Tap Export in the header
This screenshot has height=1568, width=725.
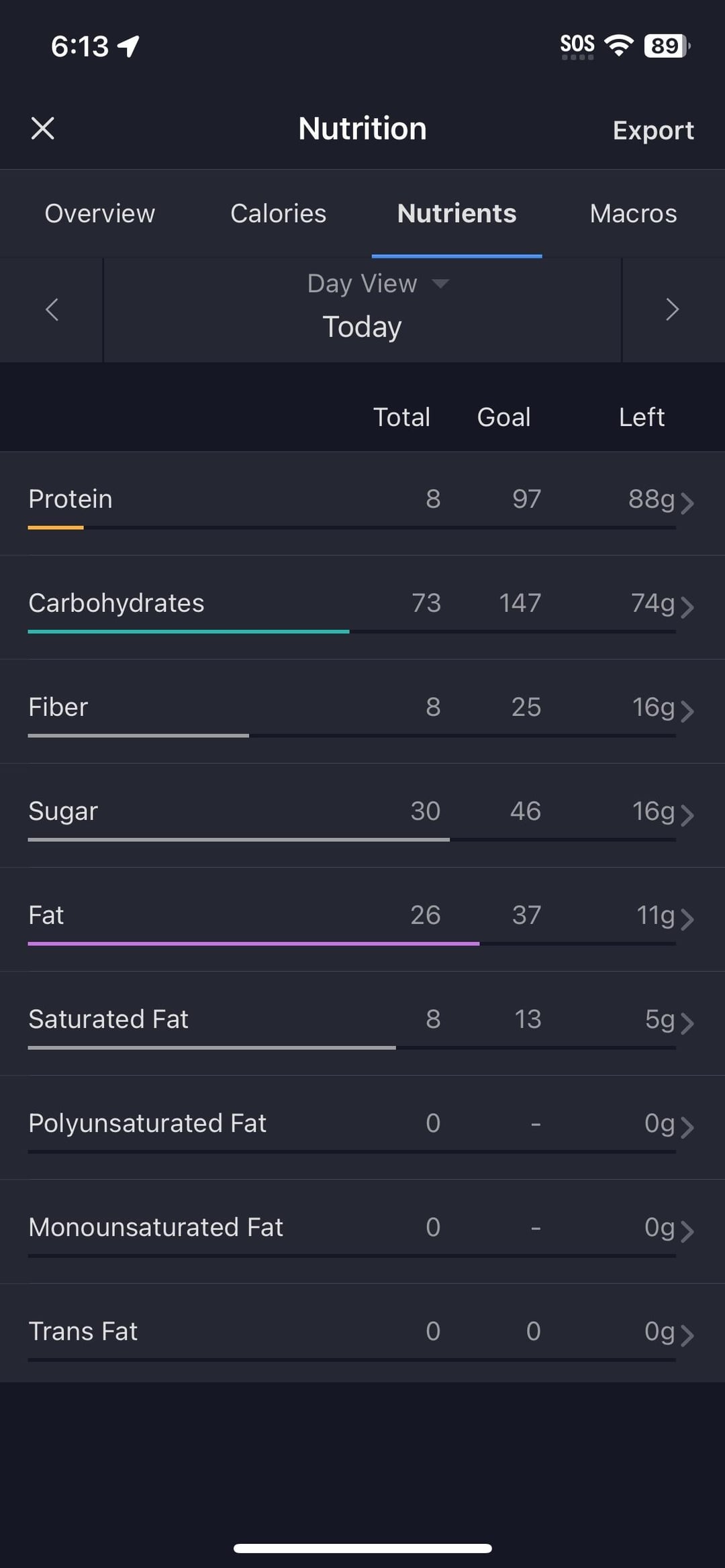pos(652,130)
